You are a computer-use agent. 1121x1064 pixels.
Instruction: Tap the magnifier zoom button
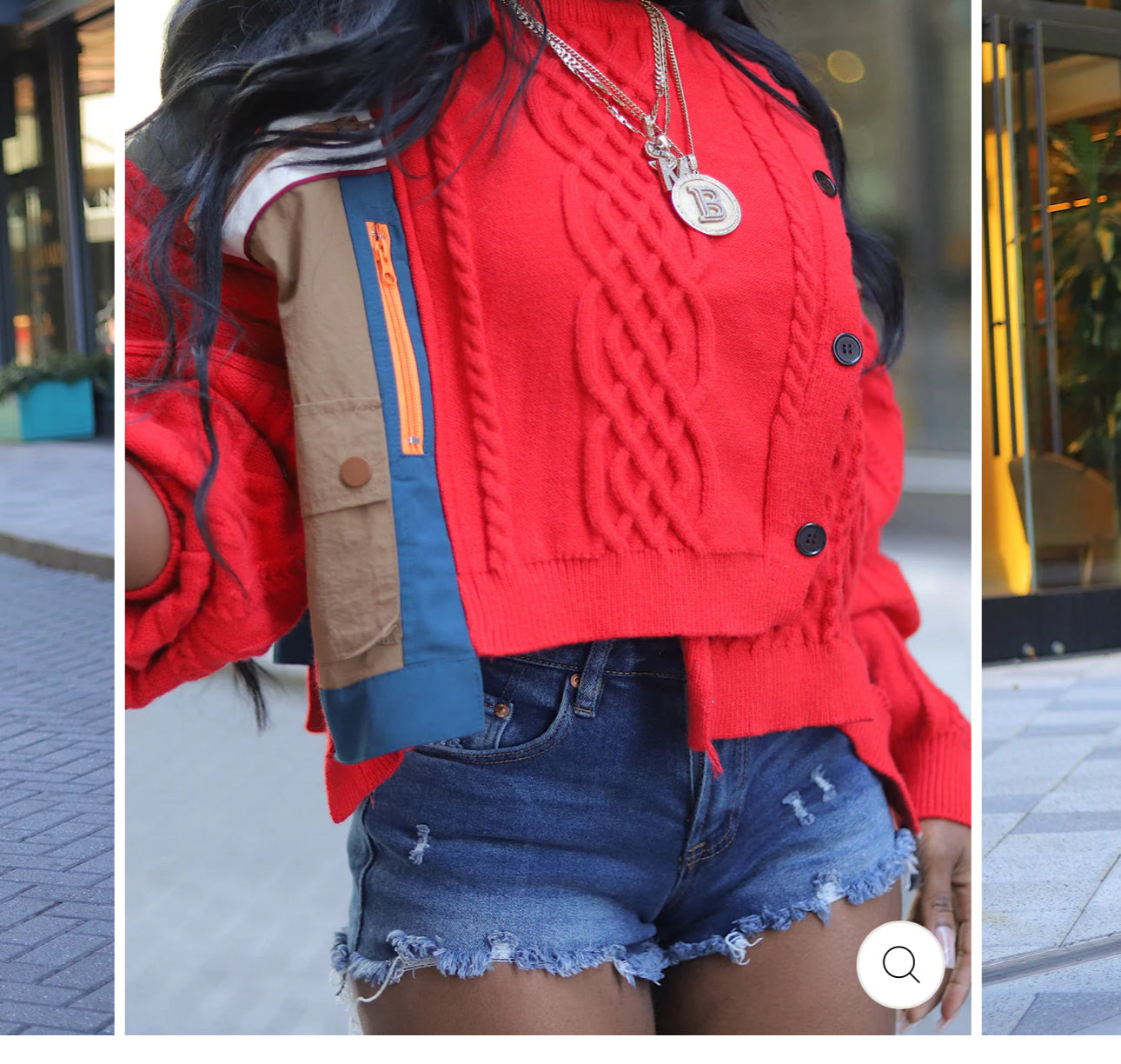(900, 964)
